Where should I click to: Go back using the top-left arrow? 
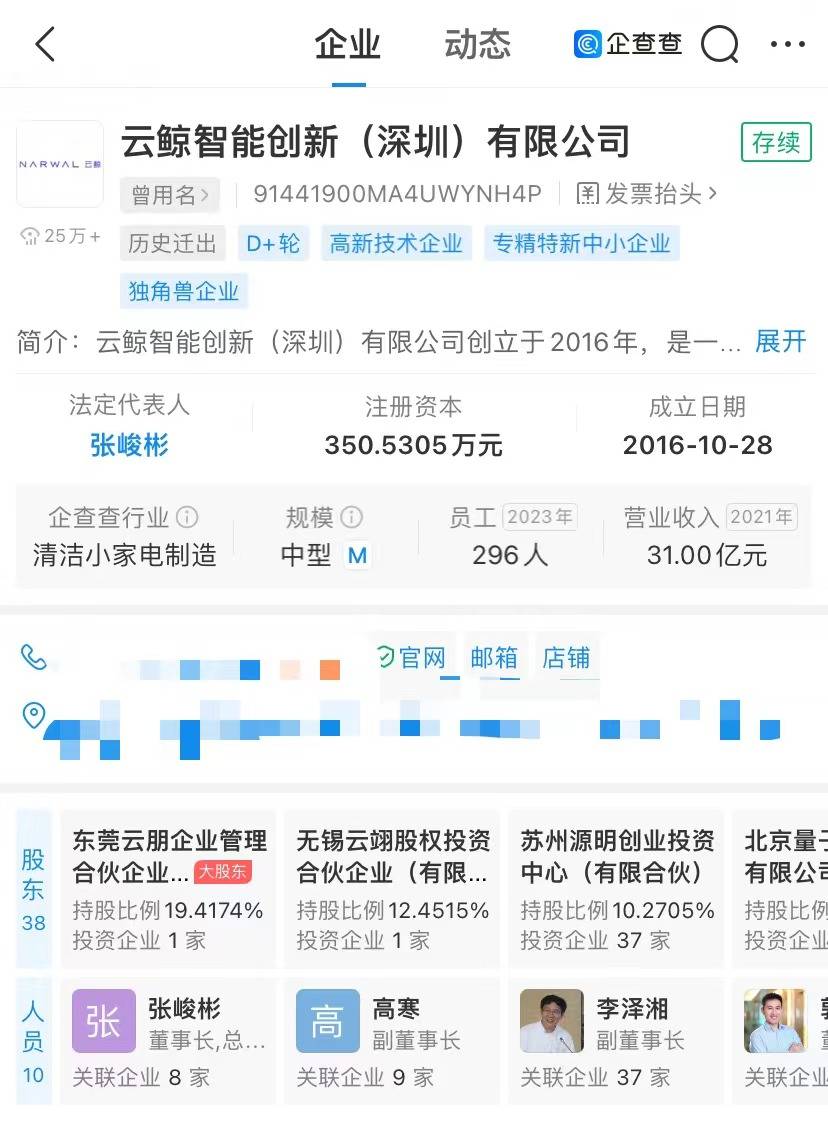45,45
